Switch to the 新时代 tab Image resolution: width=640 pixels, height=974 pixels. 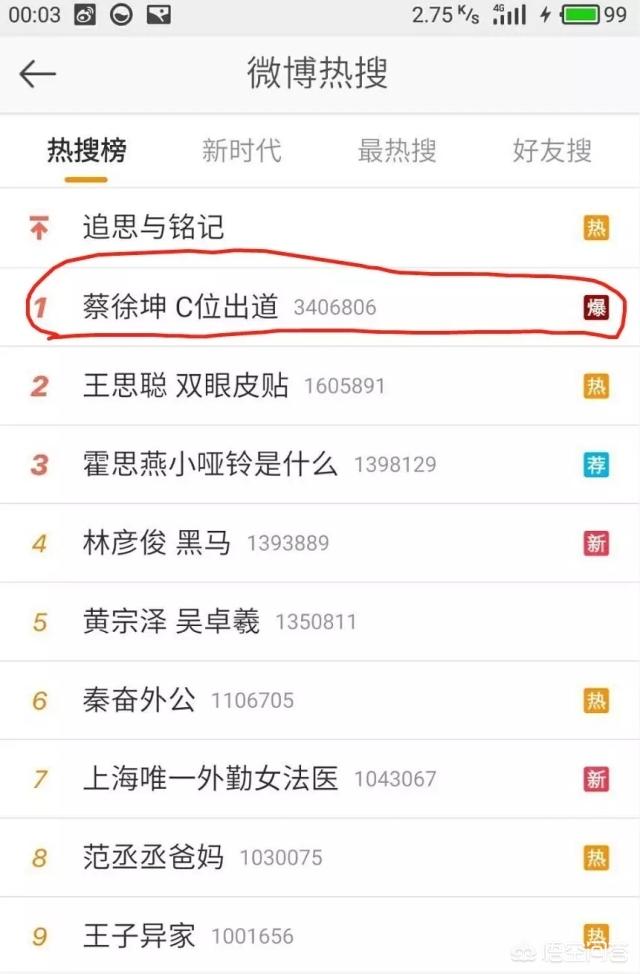coord(242,151)
